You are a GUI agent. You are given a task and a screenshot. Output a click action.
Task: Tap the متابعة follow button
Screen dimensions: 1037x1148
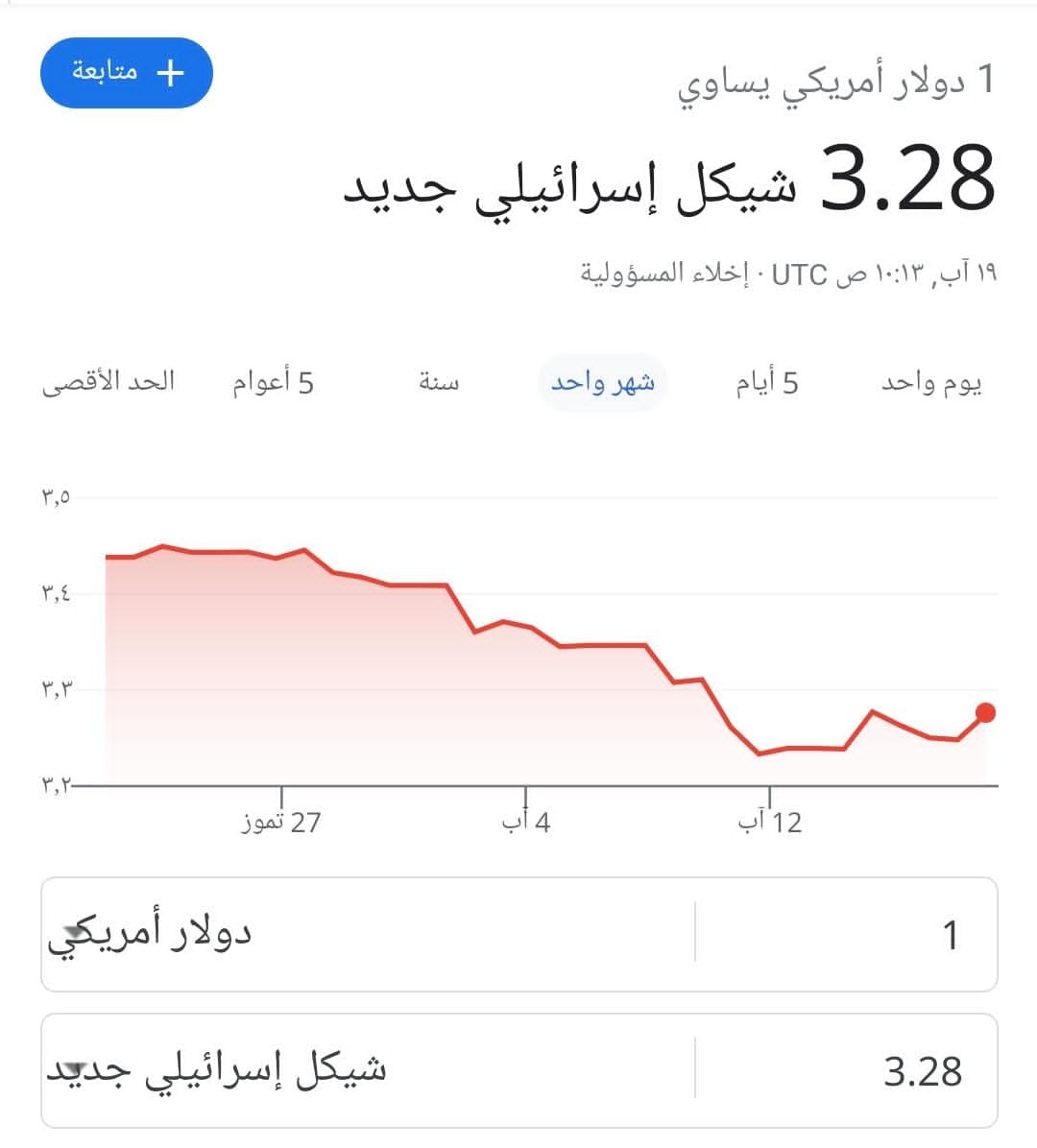pyautogui.click(x=126, y=73)
